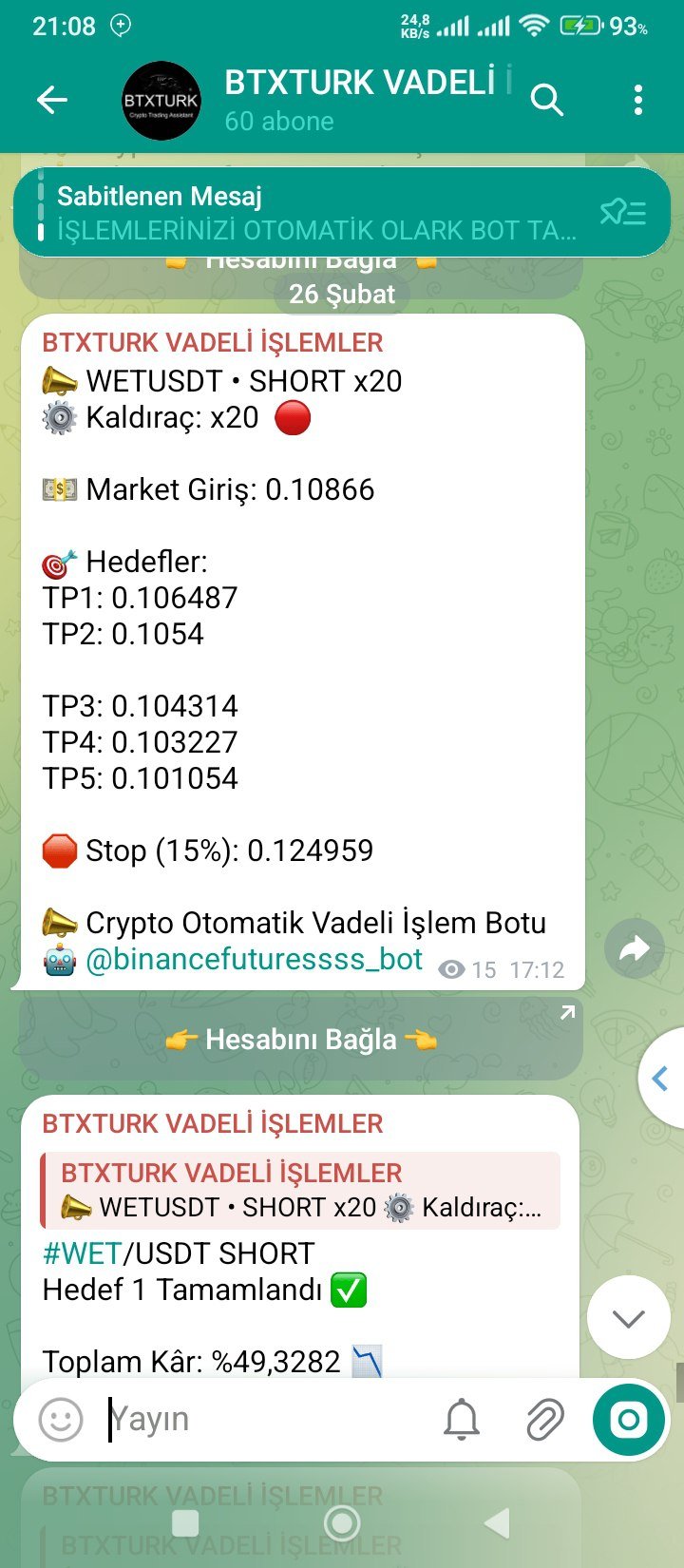
Task: Open the emoji picker
Action: tap(60, 1419)
